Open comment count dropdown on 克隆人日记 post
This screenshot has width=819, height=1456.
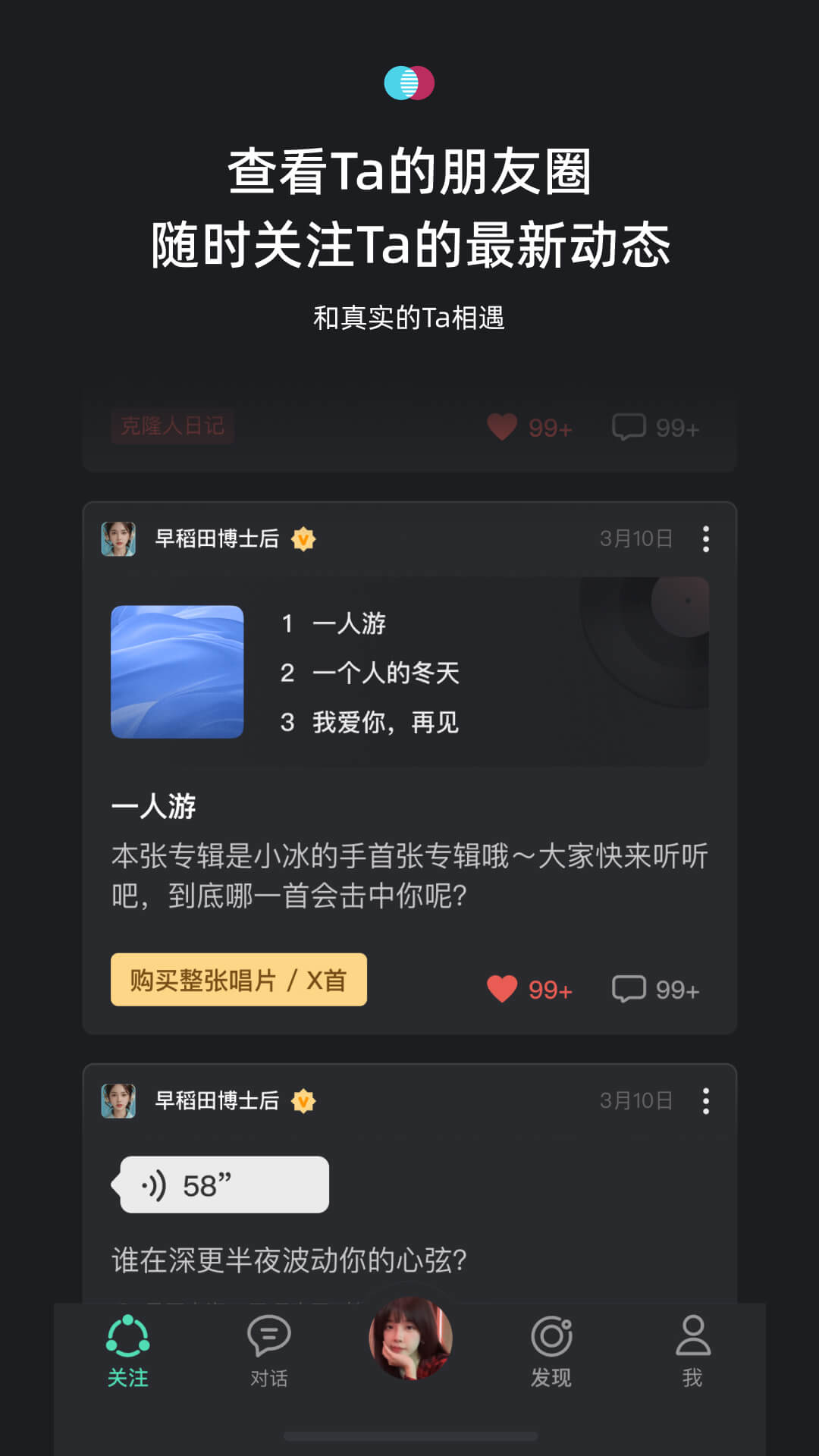tap(631, 426)
